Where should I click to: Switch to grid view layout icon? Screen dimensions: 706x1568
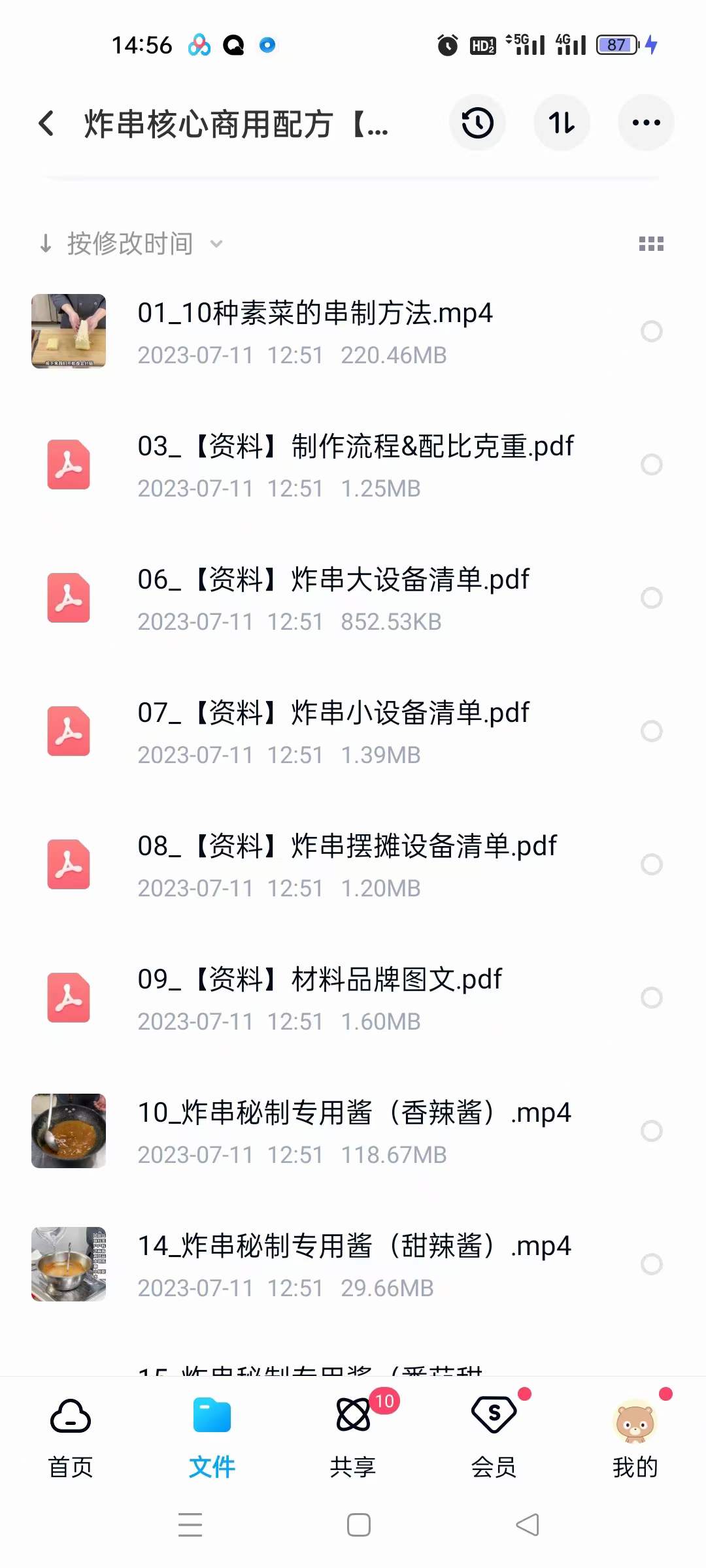651,243
